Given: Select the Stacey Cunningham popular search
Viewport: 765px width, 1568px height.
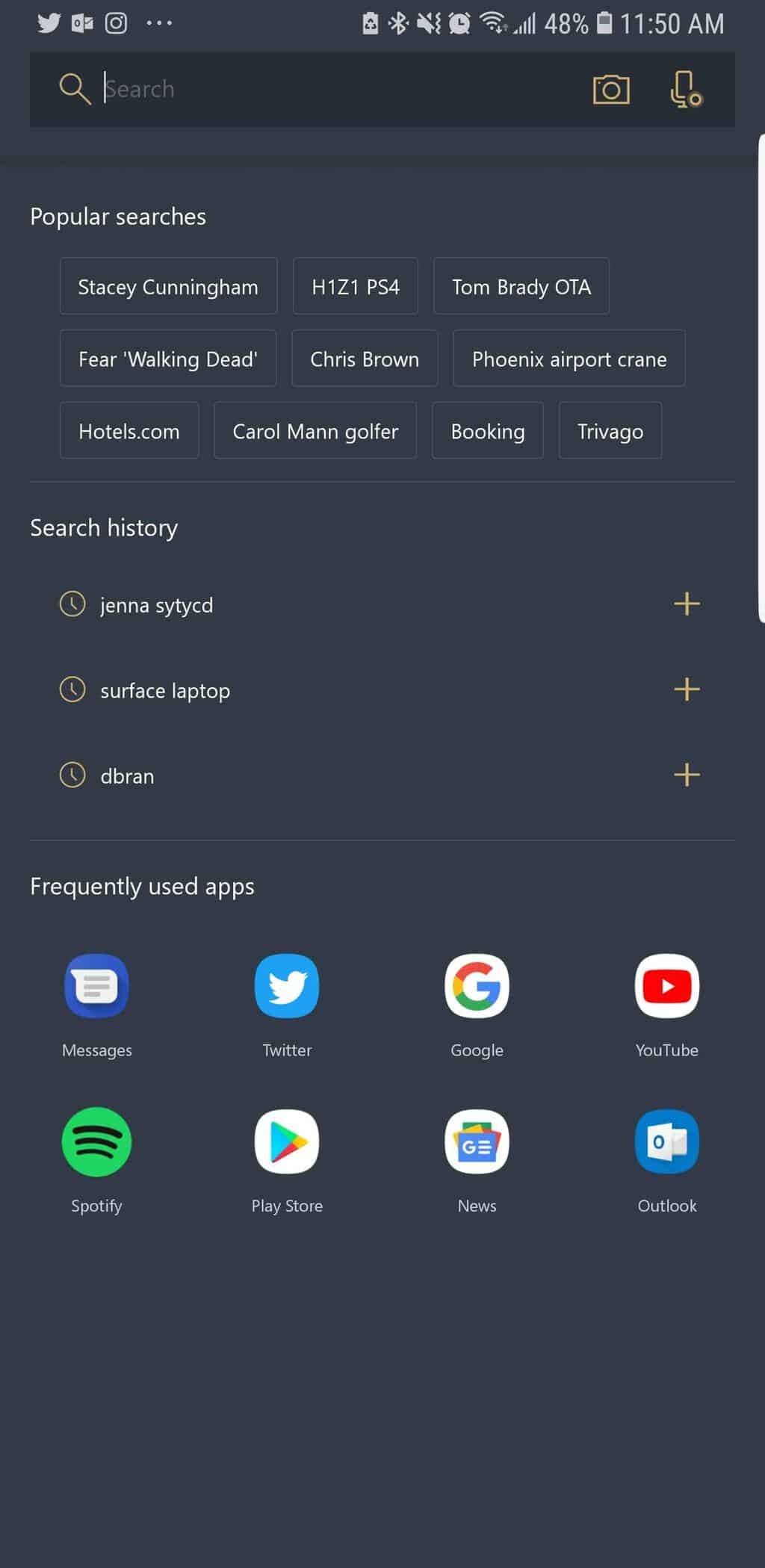Looking at the screenshot, I should pos(168,287).
